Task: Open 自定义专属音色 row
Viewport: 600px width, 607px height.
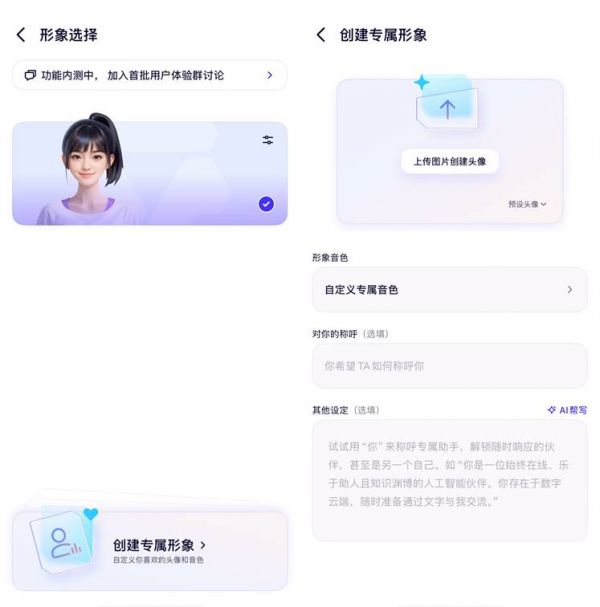Action: [449, 290]
